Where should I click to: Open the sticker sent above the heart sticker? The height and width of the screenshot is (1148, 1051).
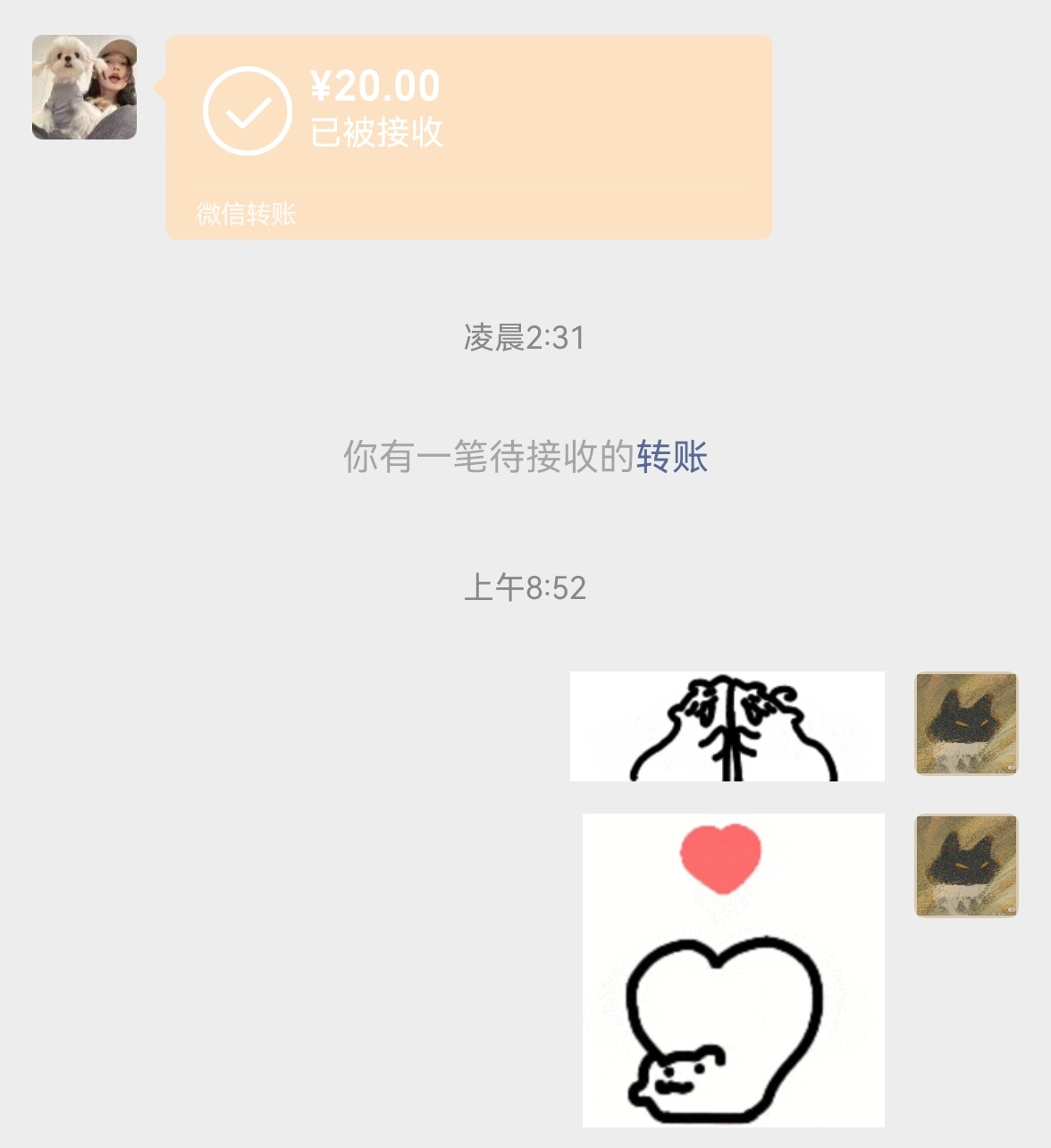point(727,726)
